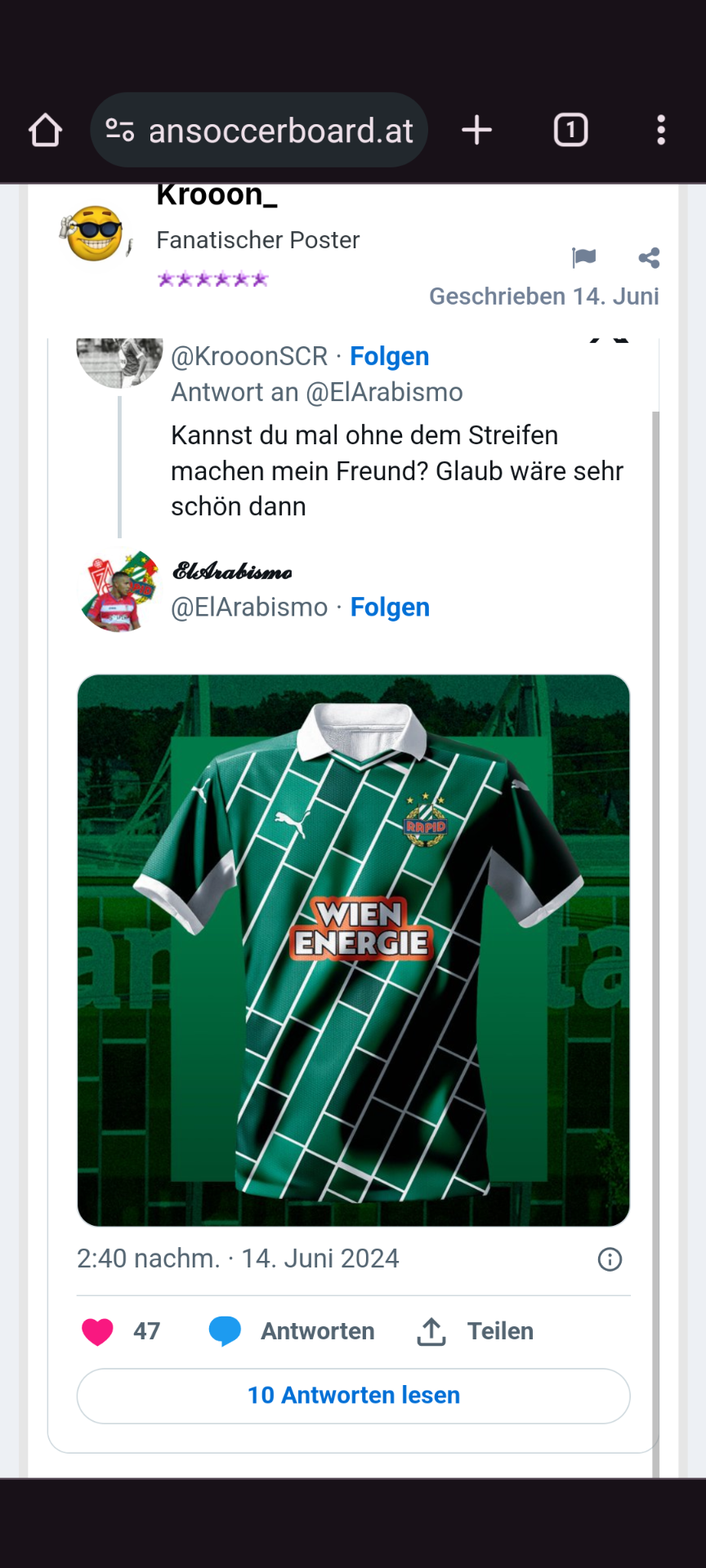This screenshot has height=1568, width=706.
Task: Open a new browser tab
Action: tap(476, 130)
